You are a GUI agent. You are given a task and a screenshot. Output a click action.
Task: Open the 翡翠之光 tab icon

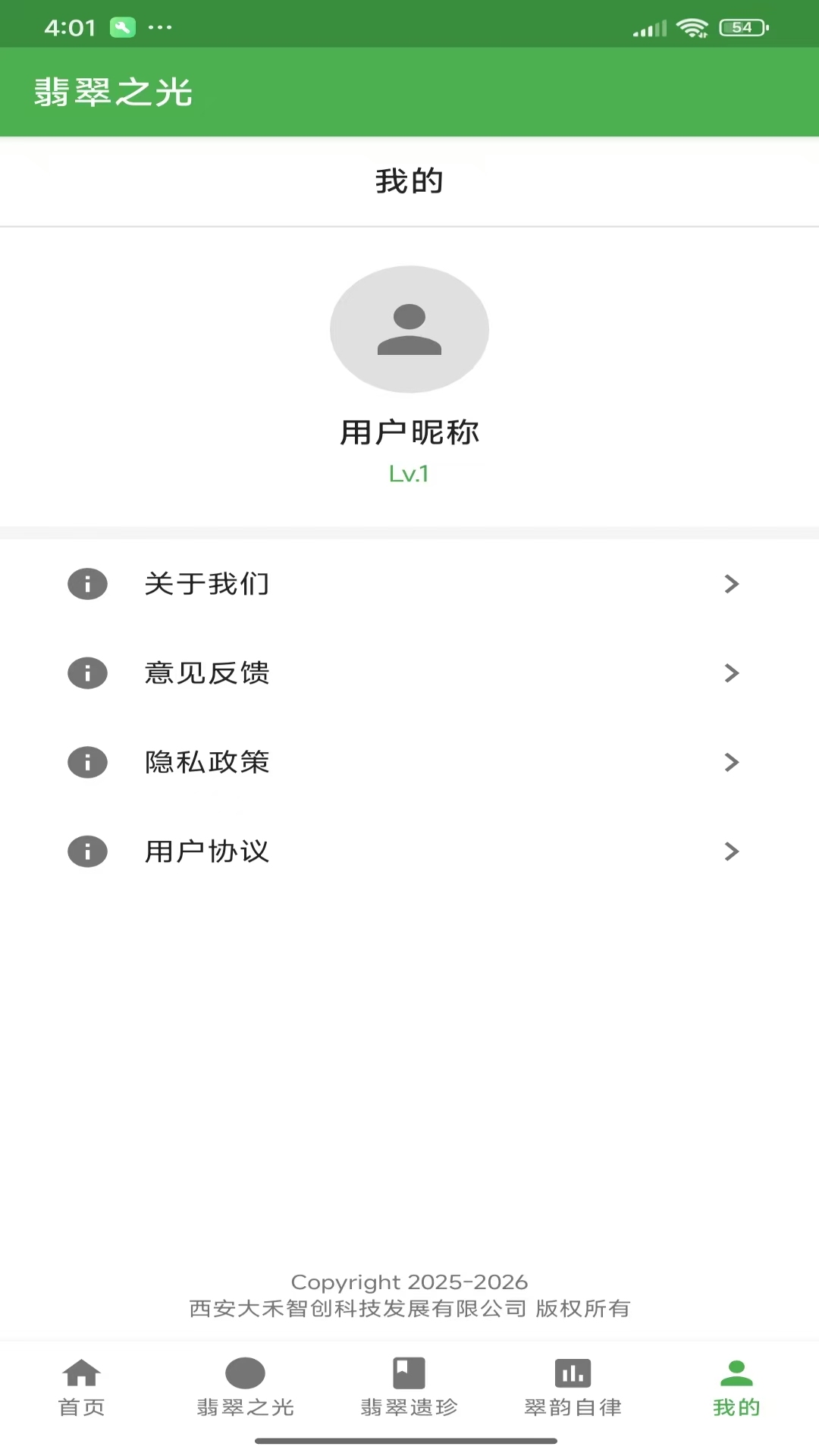pyautogui.click(x=245, y=1374)
